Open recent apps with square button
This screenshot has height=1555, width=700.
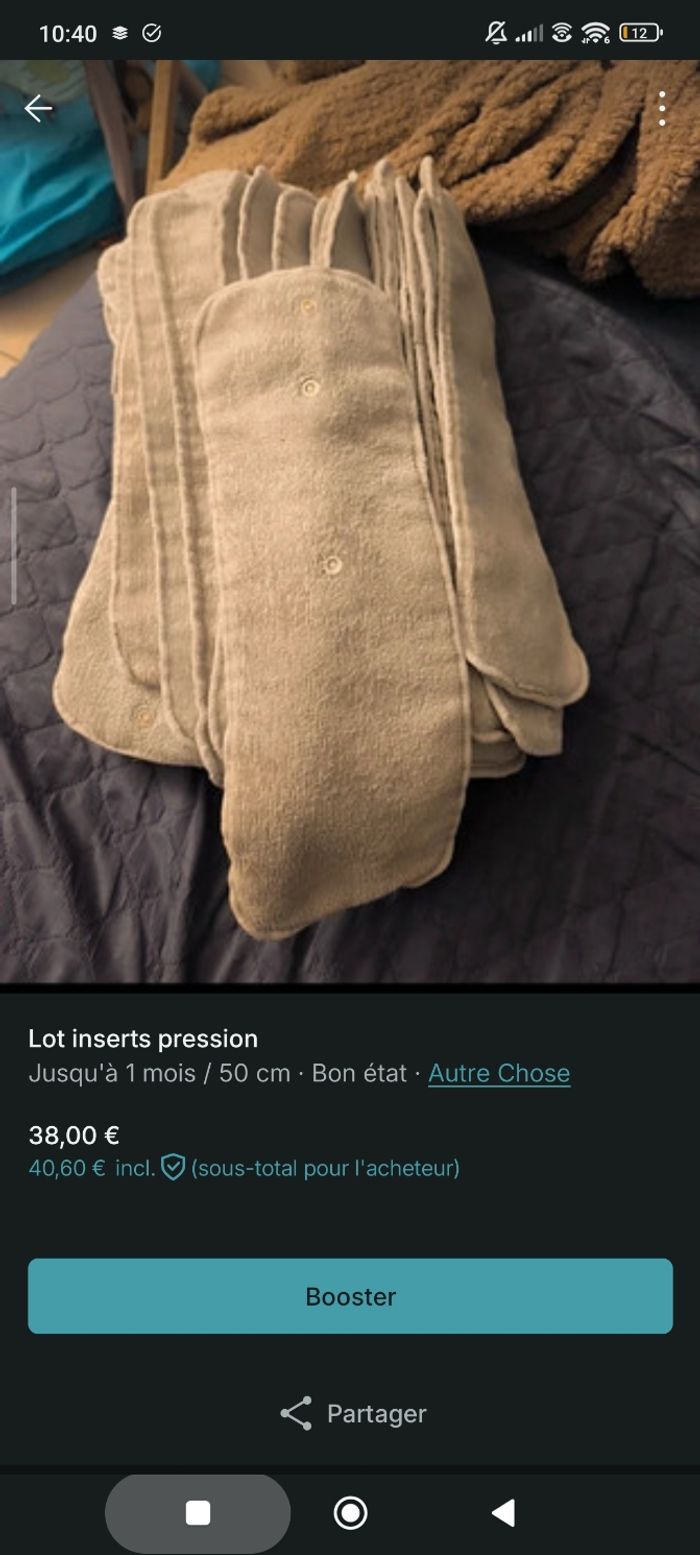[x=198, y=1513]
